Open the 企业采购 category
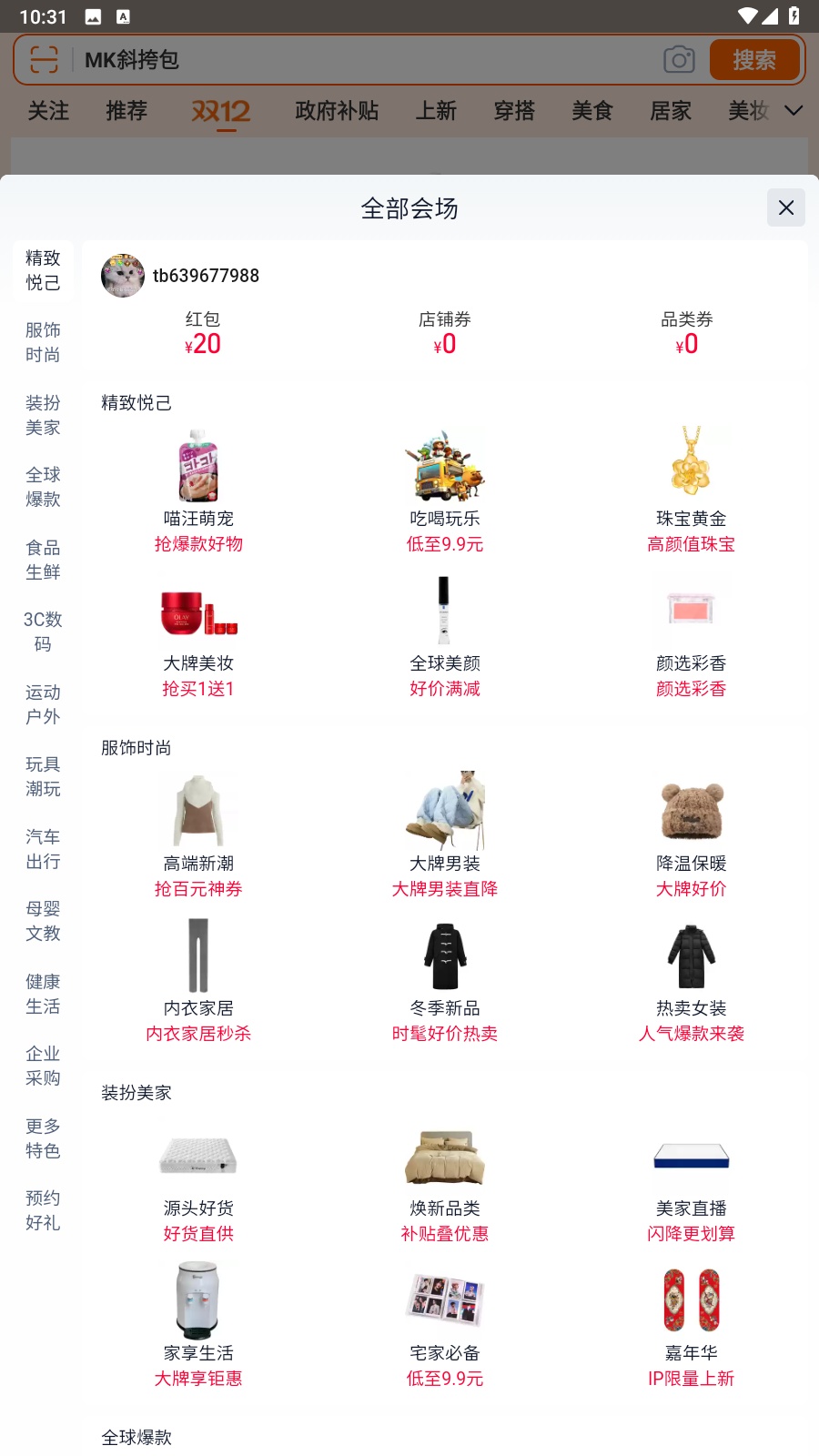 43,1066
